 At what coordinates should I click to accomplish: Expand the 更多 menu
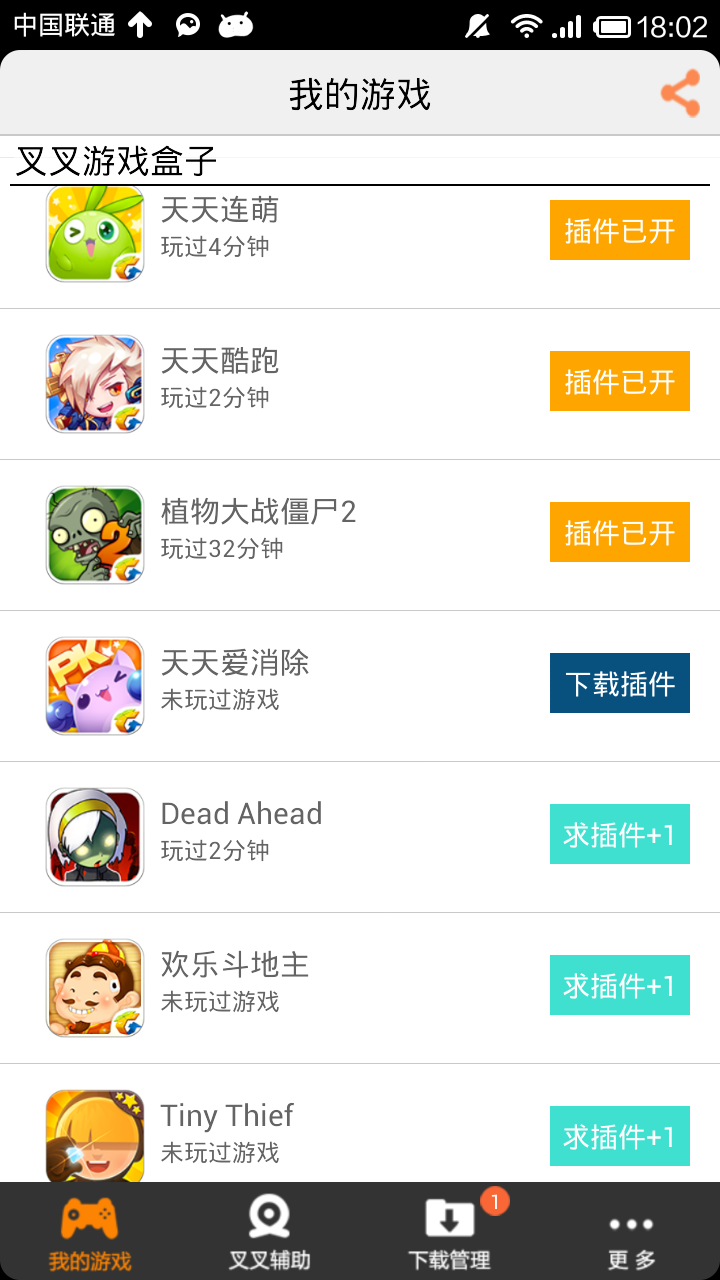point(631,1232)
